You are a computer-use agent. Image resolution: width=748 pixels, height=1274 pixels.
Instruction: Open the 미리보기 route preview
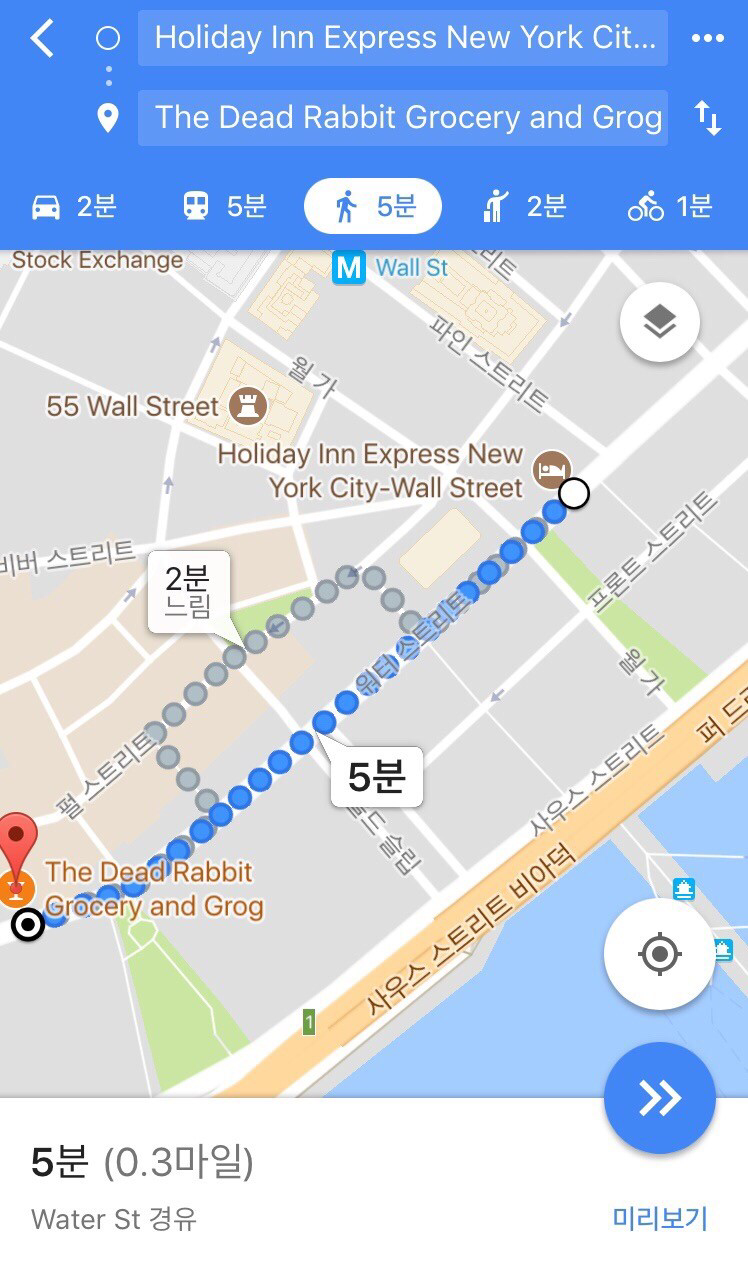659,1218
